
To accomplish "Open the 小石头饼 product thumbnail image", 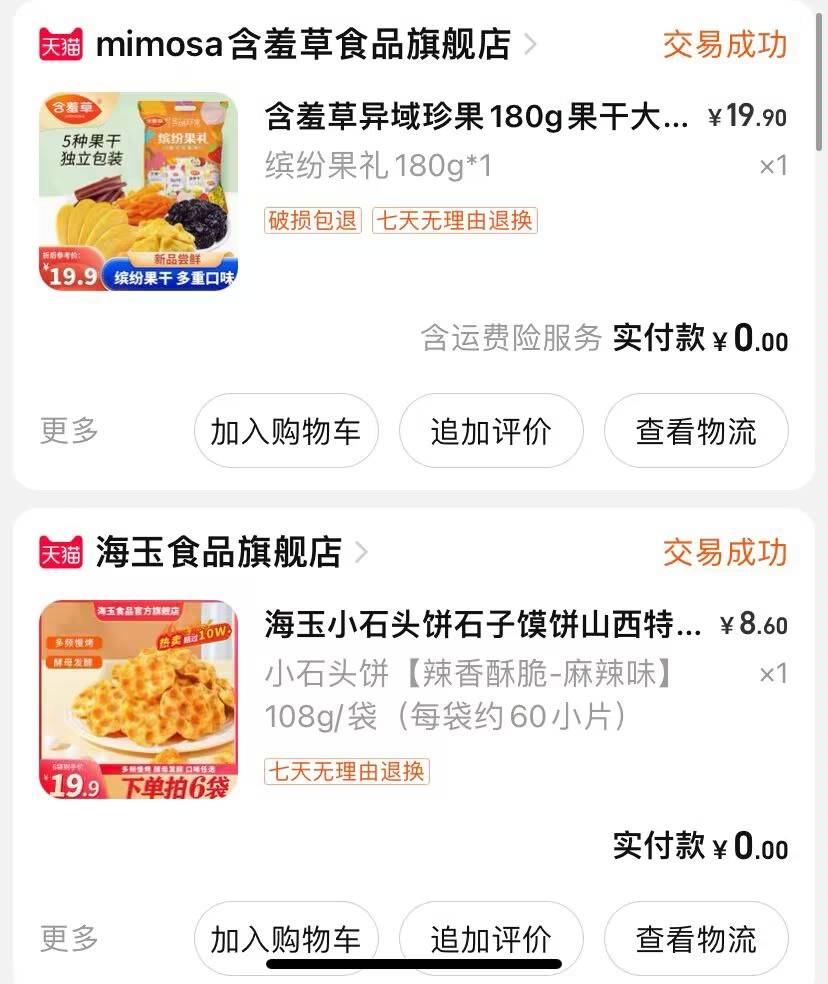I will tap(137, 700).
